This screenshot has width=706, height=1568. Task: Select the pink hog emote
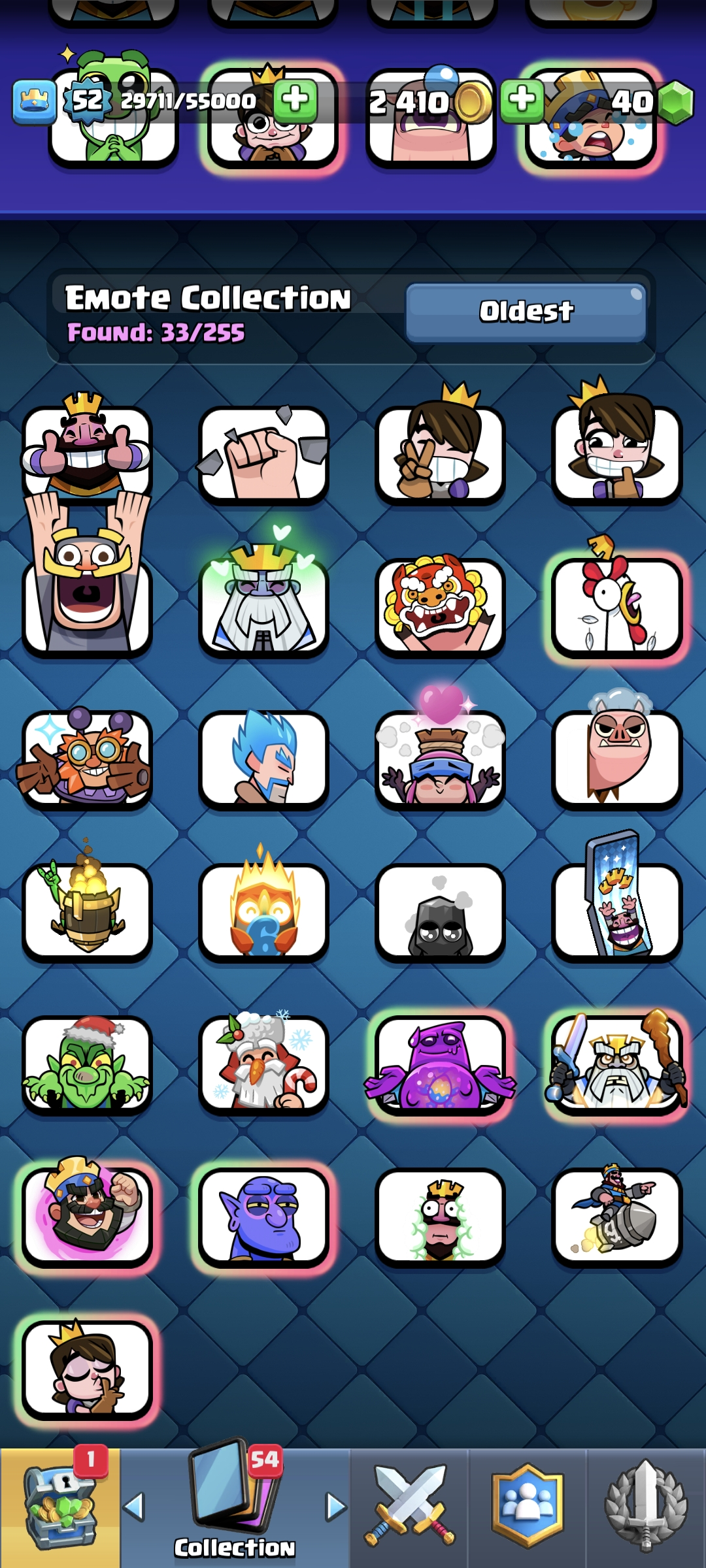(x=616, y=759)
